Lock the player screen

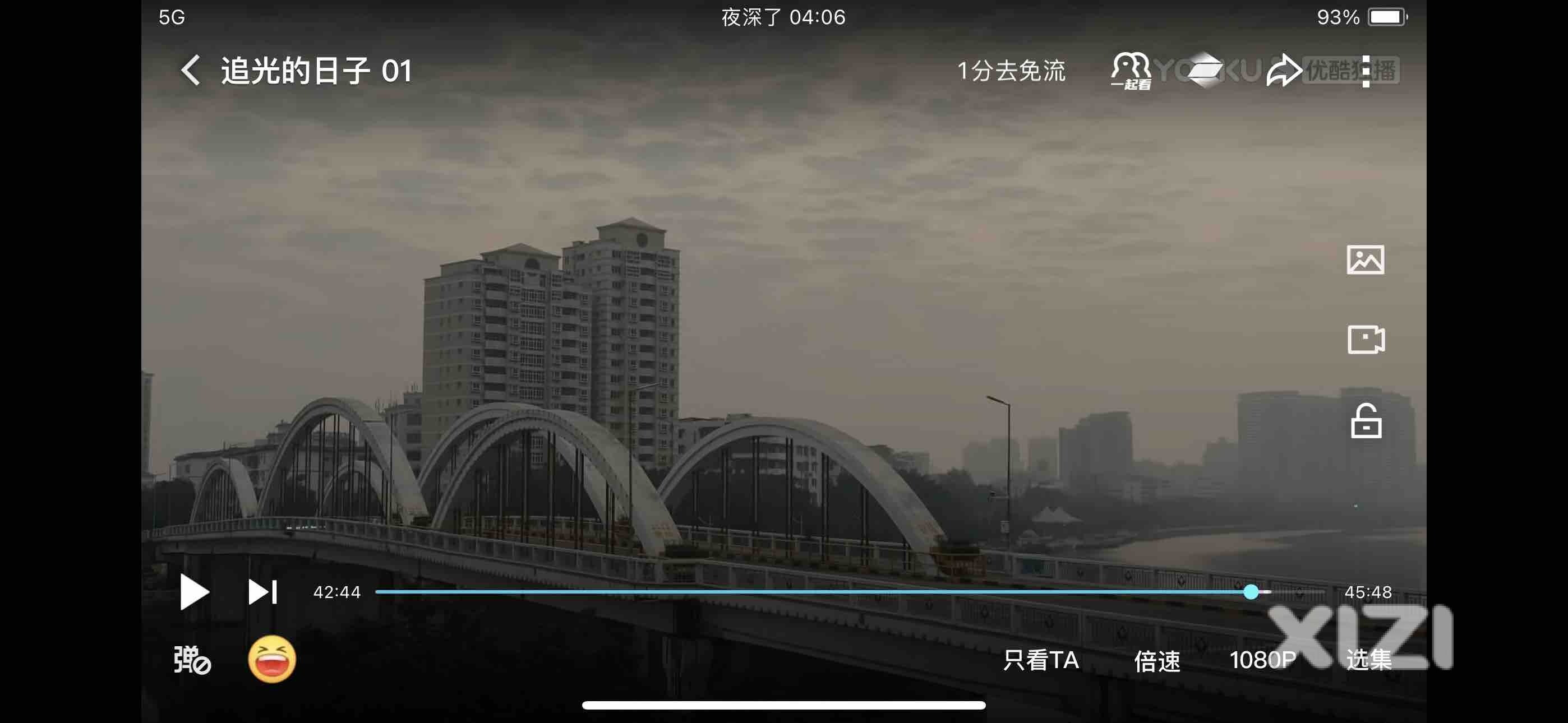(1366, 421)
